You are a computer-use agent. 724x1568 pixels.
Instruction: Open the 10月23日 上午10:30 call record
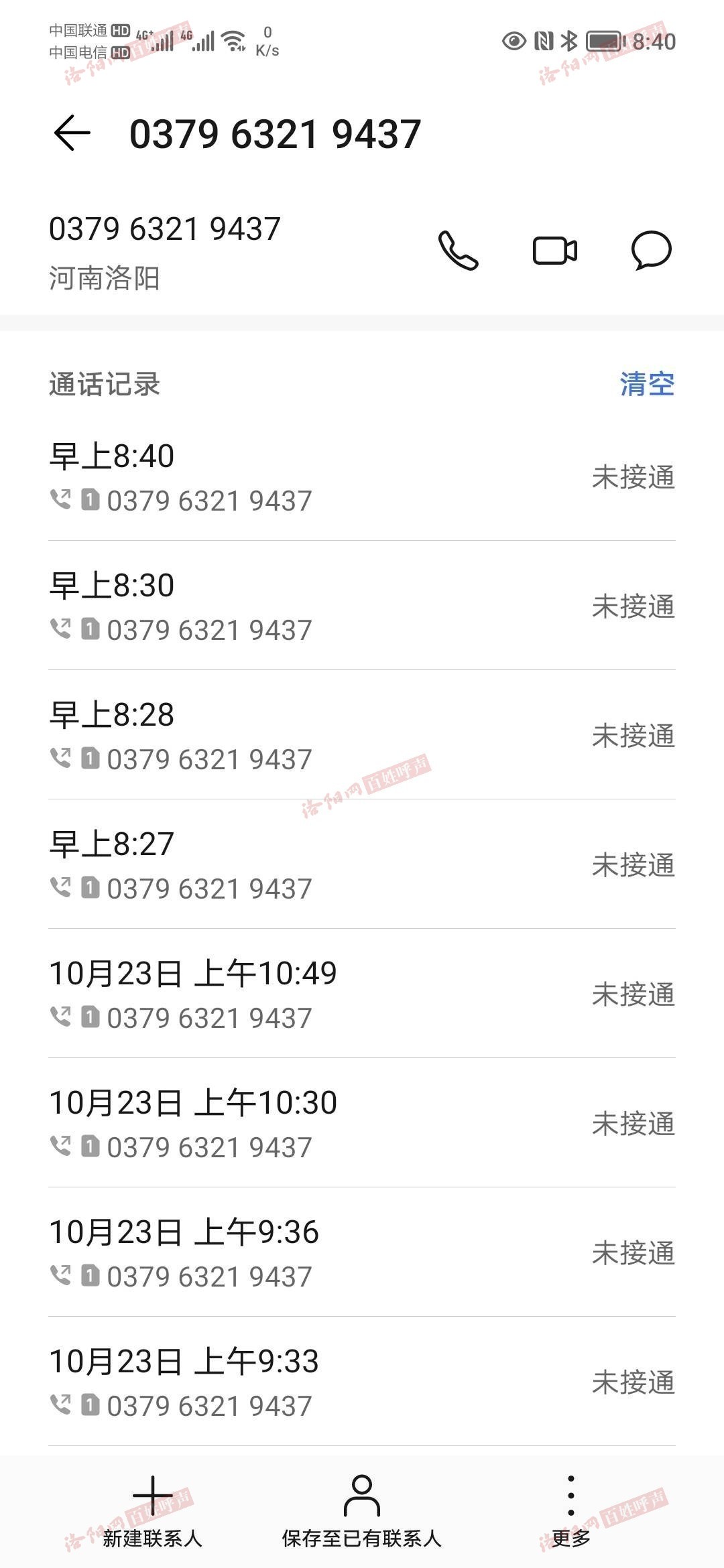(x=362, y=1123)
